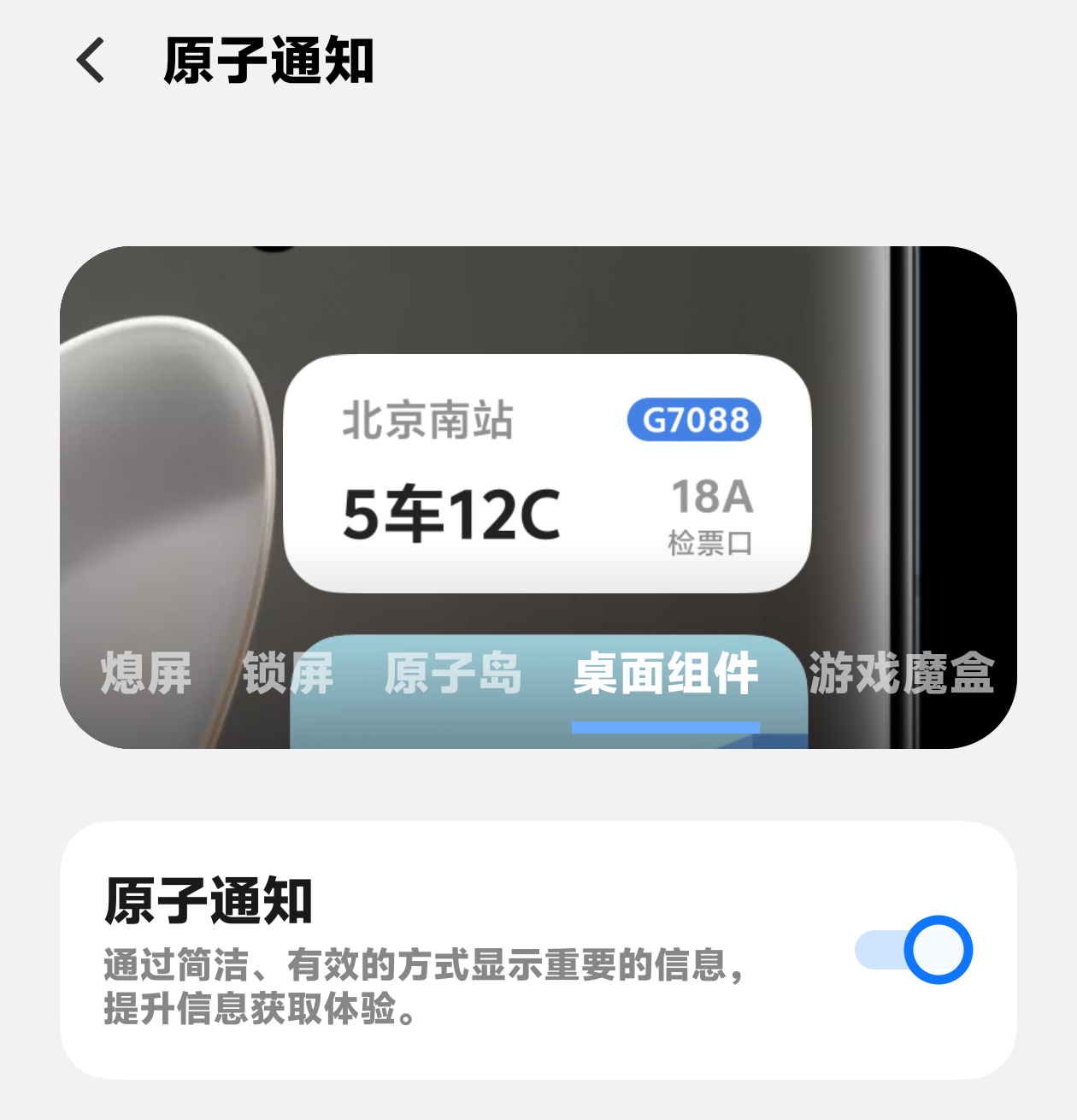Switch to the 熄屏 tab
This screenshot has height=1120, width=1077.
146,673
